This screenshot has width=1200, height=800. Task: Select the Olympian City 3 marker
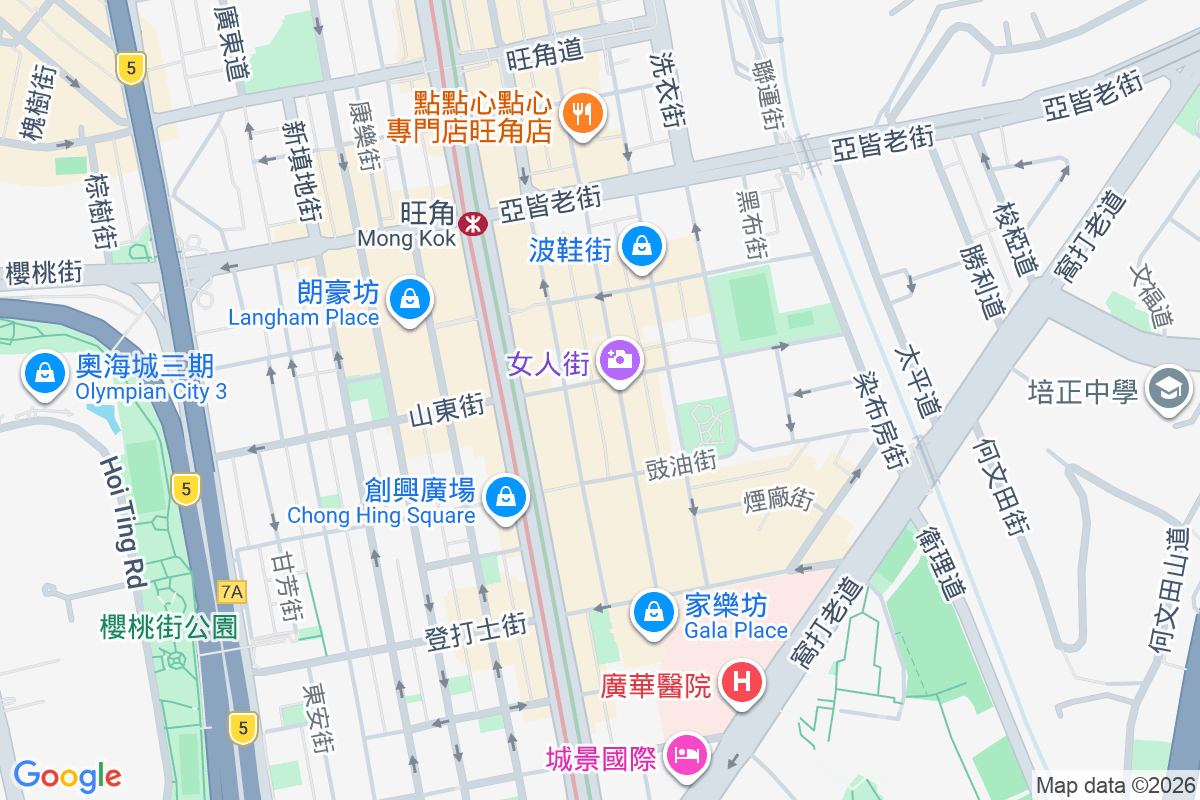tap(44, 373)
